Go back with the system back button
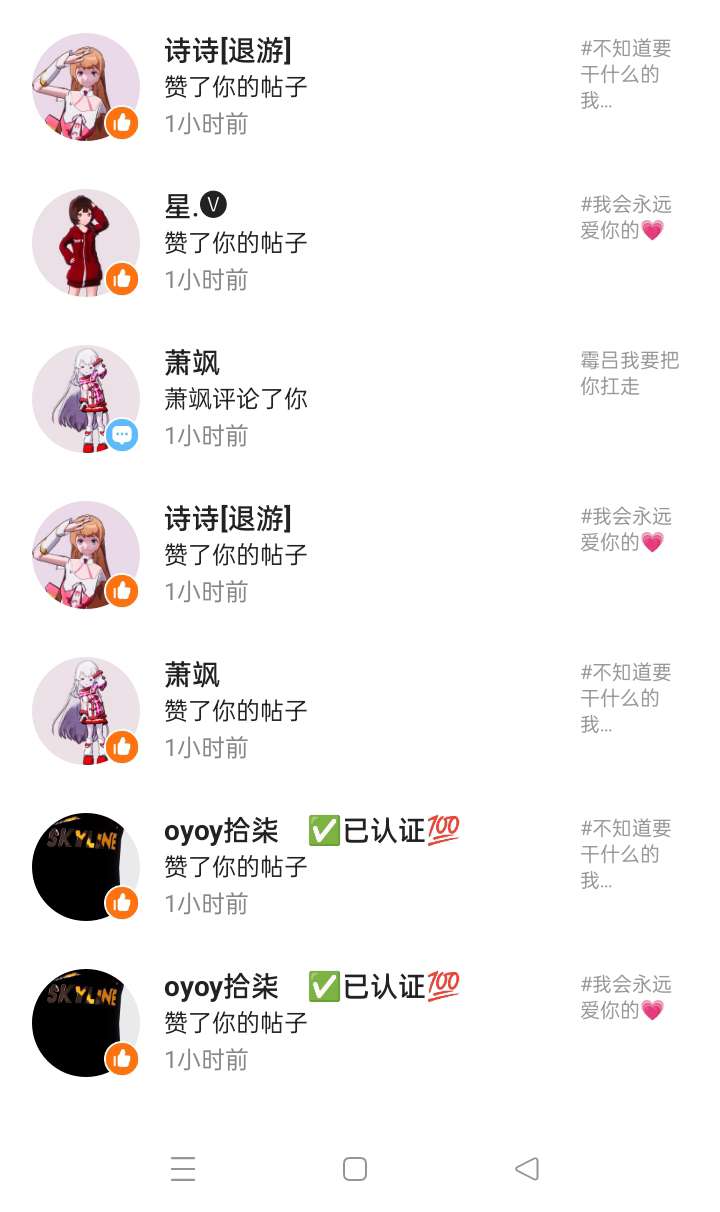 [527, 1168]
